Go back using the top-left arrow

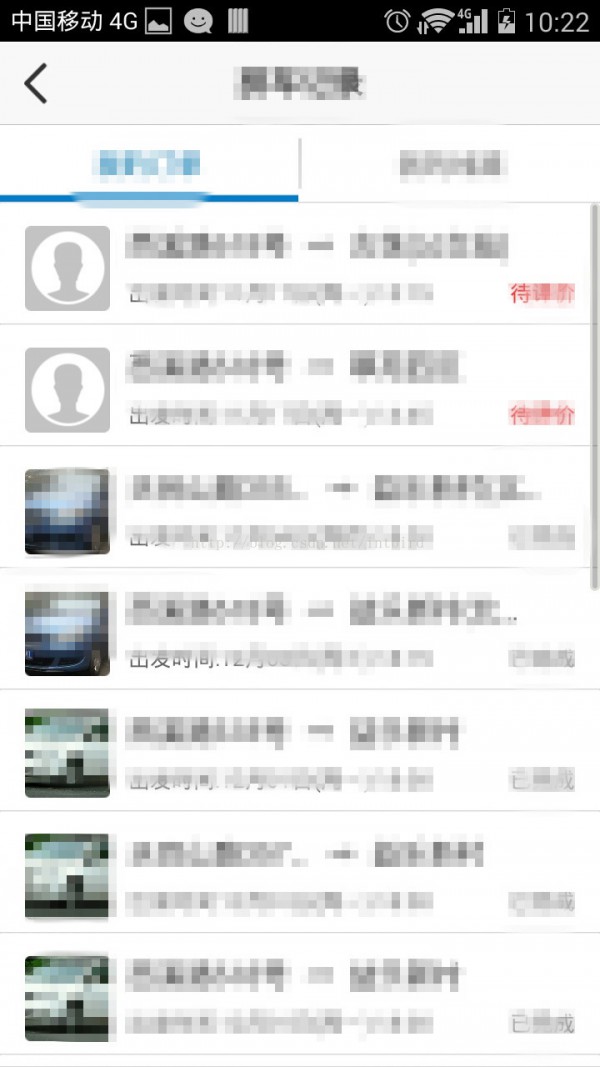click(x=36, y=84)
